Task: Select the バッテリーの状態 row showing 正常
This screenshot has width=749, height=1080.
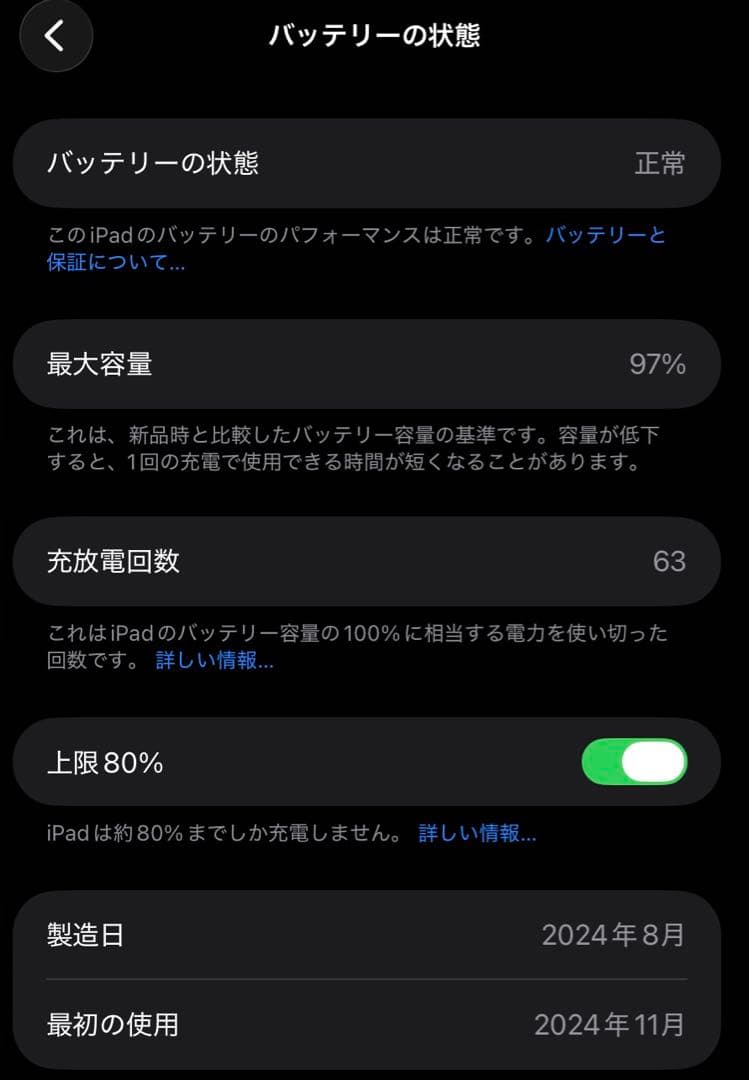Action: 374,164
